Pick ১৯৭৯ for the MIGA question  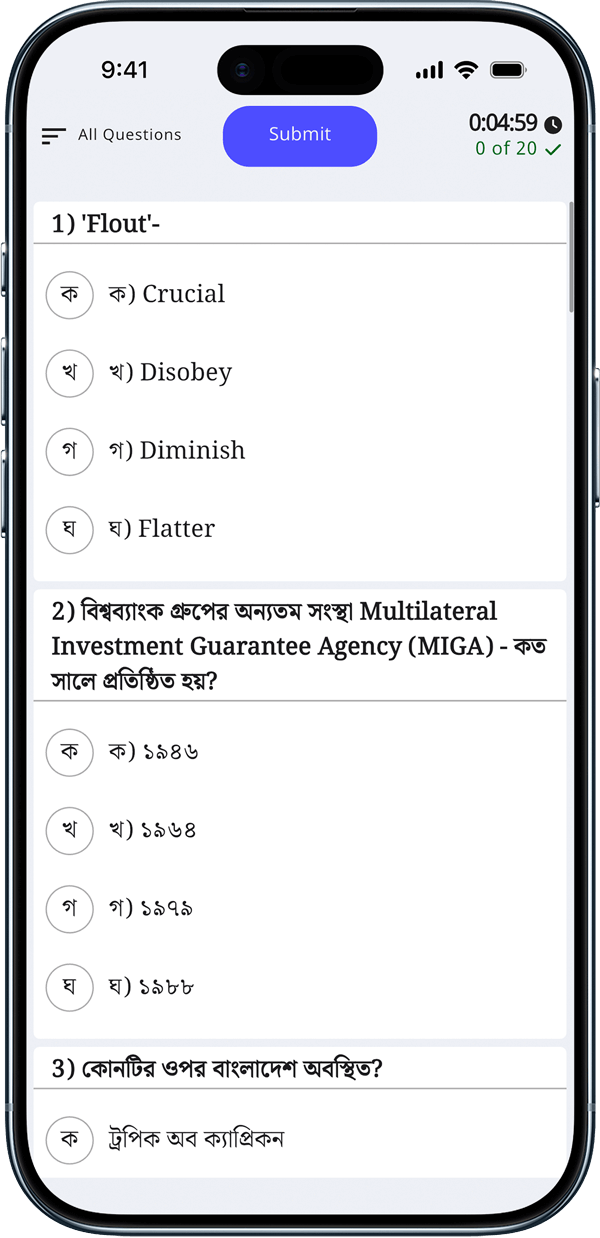click(x=70, y=908)
